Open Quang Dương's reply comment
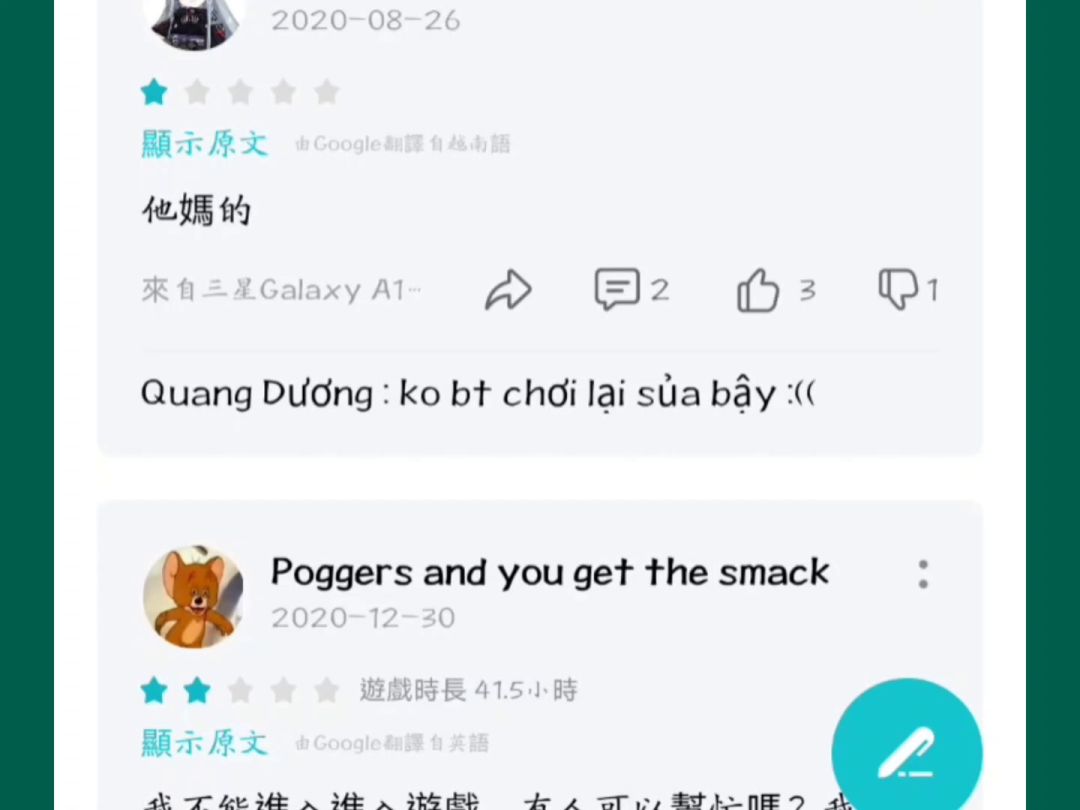This screenshot has height=810, width=1080. [478, 394]
